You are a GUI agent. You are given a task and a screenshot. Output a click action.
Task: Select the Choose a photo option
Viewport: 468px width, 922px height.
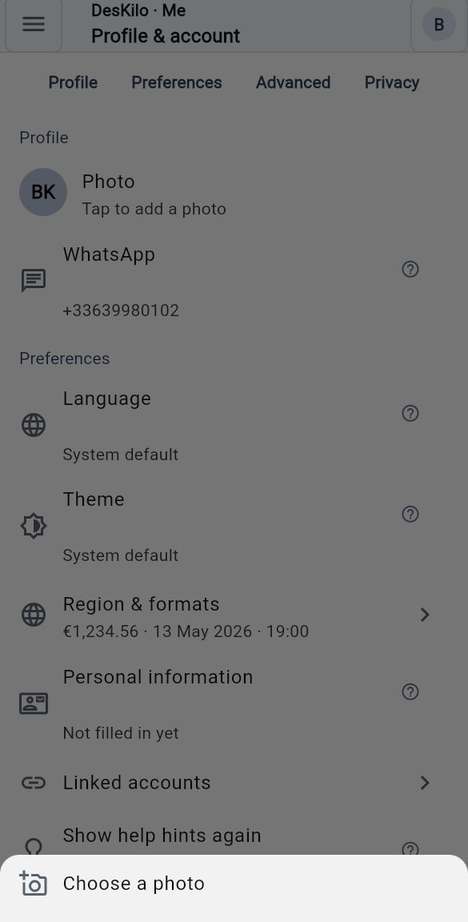click(234, 883)
